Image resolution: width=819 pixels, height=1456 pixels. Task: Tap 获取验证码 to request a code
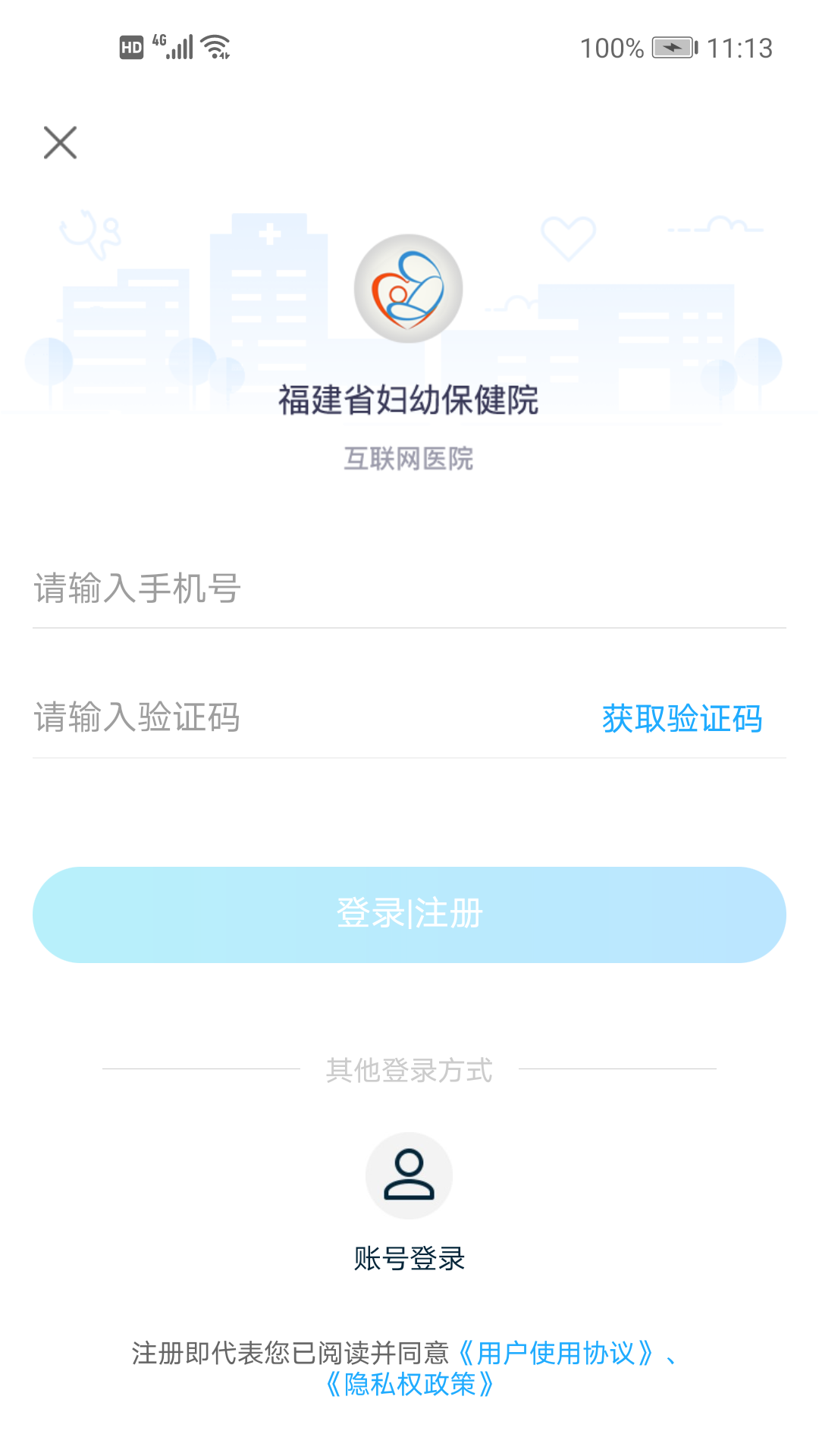681,719
